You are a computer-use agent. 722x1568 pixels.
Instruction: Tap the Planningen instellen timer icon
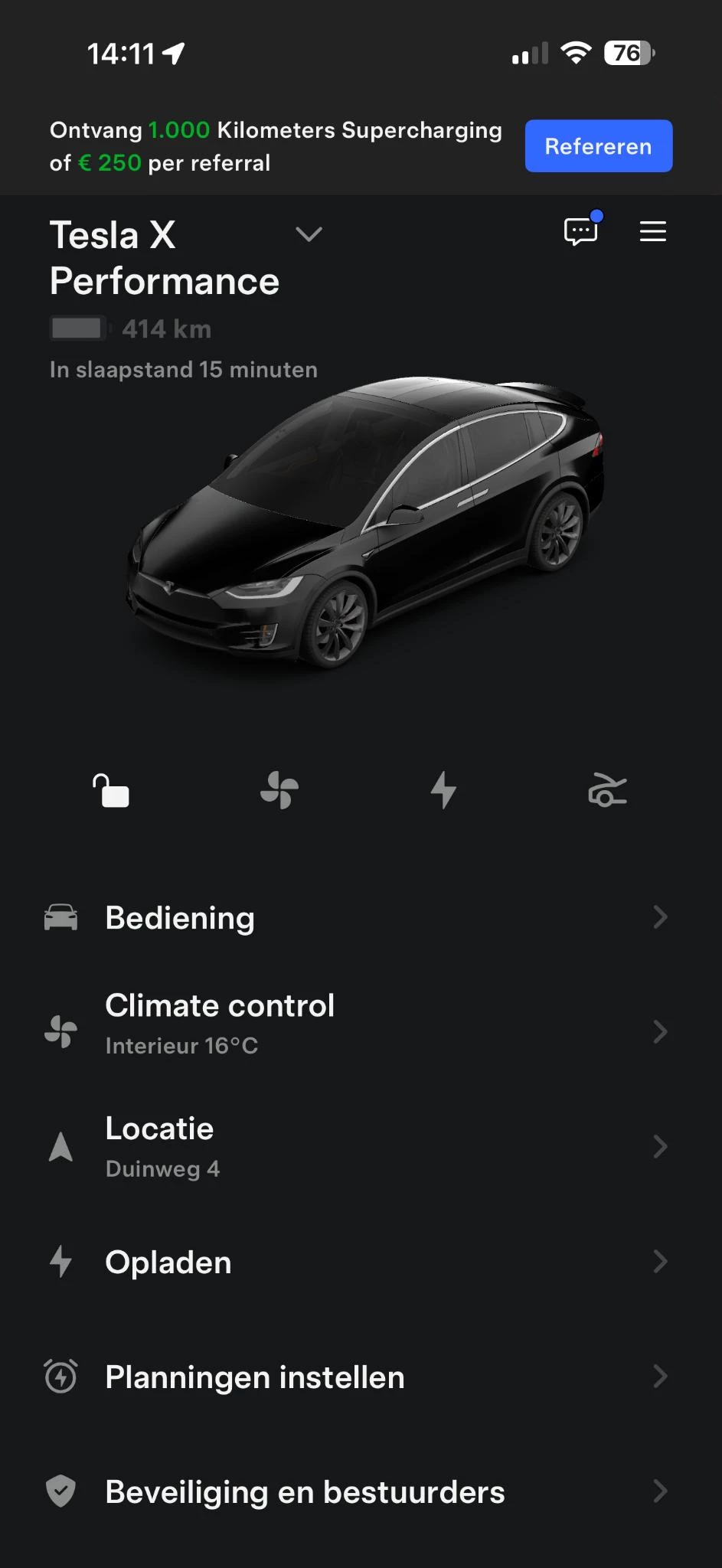coord(61,1375)
